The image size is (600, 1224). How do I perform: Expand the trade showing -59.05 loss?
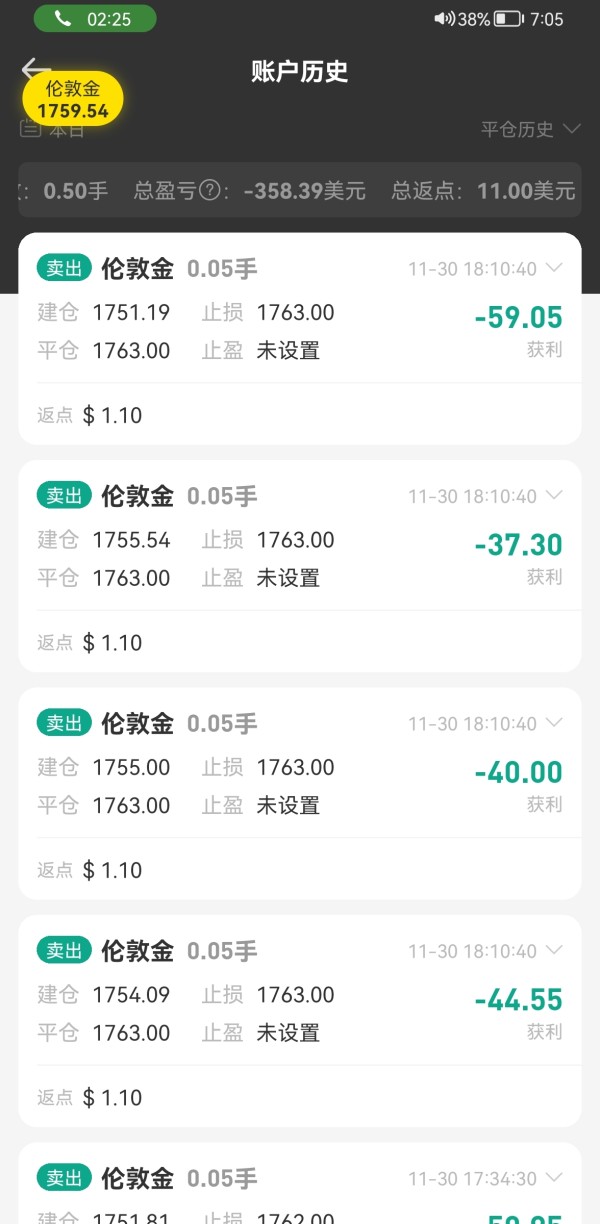point(555,268)
